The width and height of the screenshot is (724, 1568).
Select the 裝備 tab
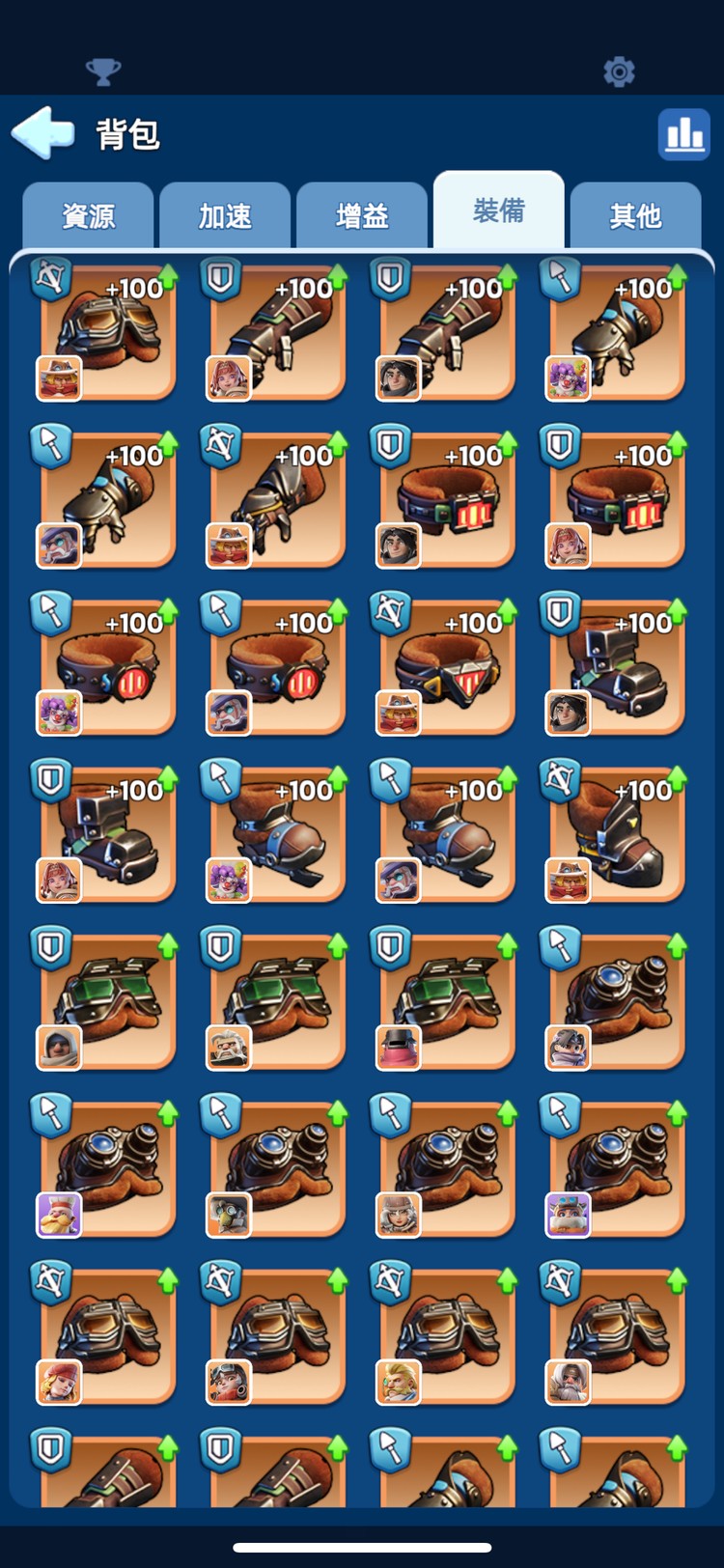coord(499,210)
